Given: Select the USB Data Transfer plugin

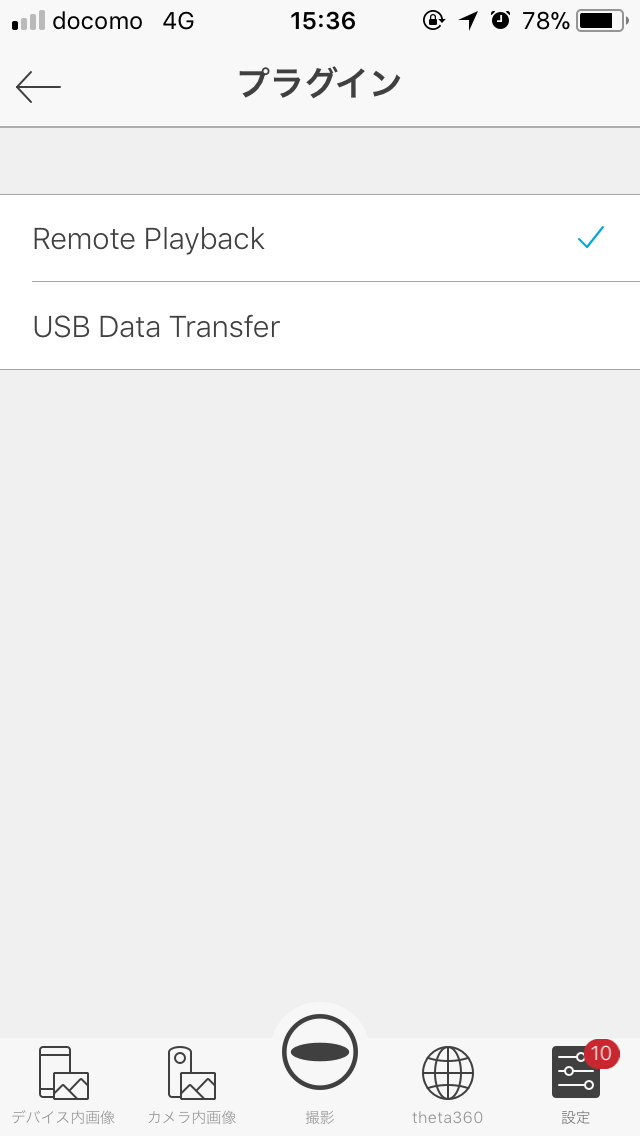Looking at the screenshot, I should pyautogui.click(x=320, y=326).
